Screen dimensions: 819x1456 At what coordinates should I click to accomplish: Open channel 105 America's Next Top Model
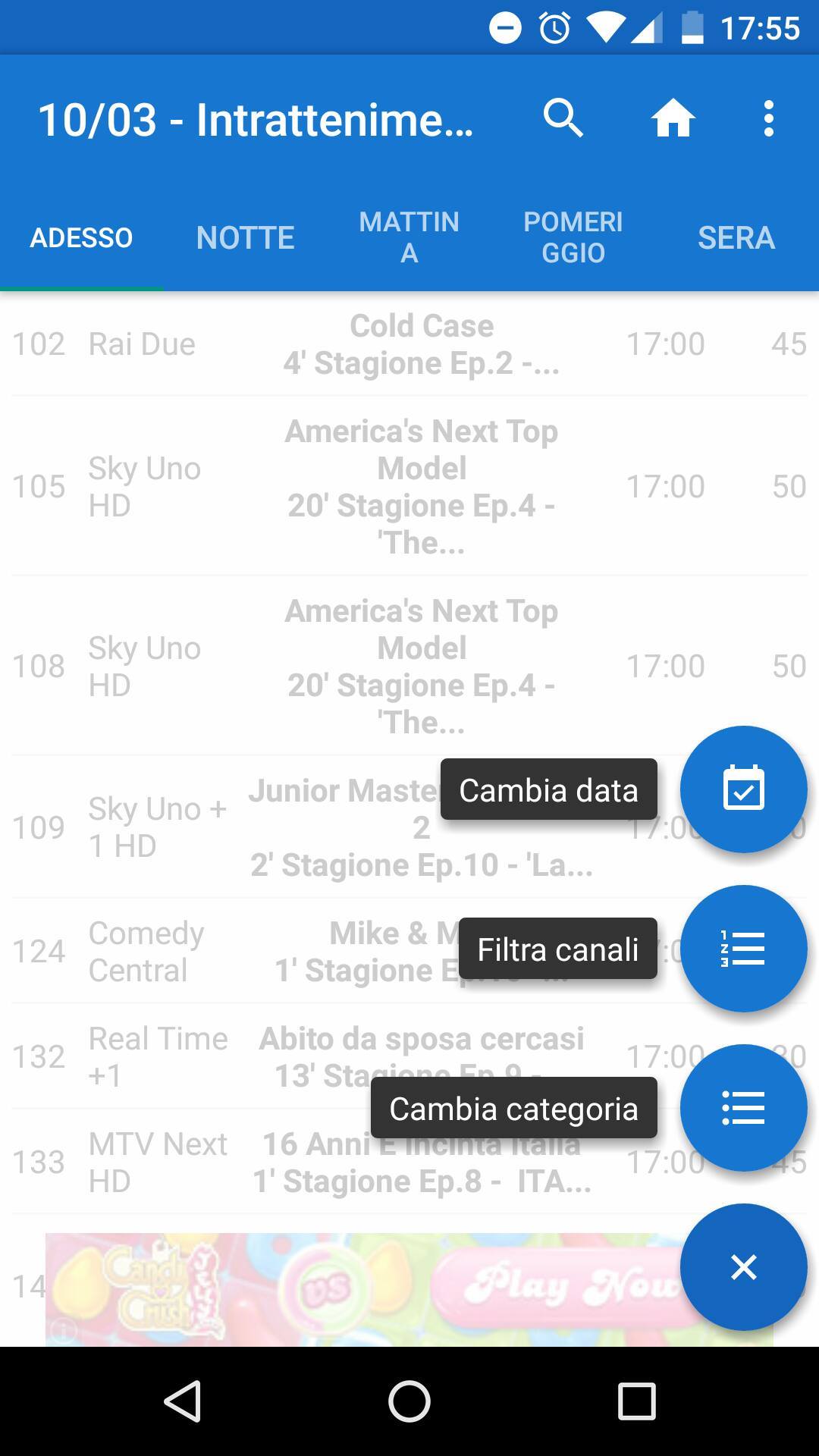pos(409,485)
